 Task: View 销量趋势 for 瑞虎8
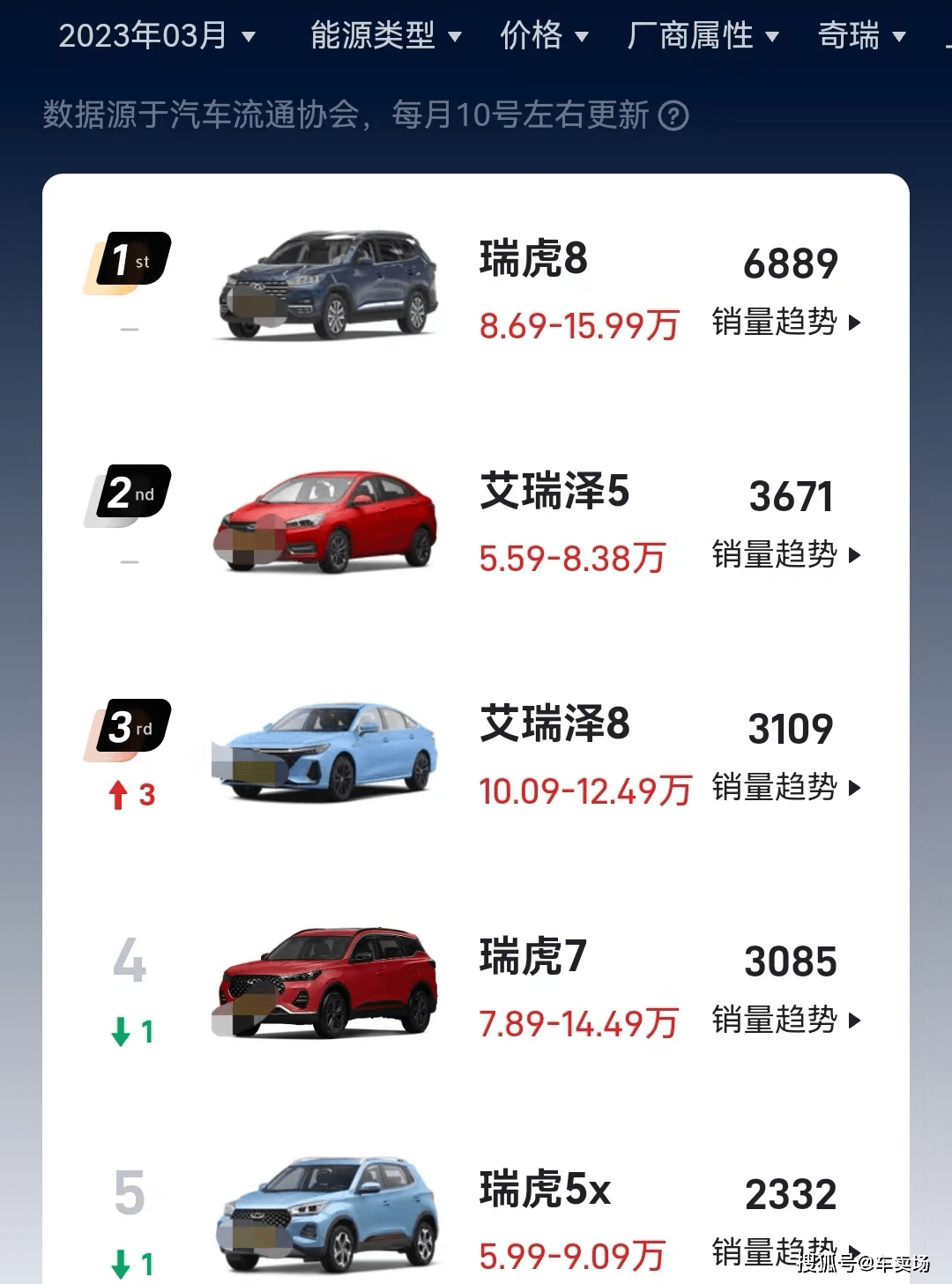785,323
